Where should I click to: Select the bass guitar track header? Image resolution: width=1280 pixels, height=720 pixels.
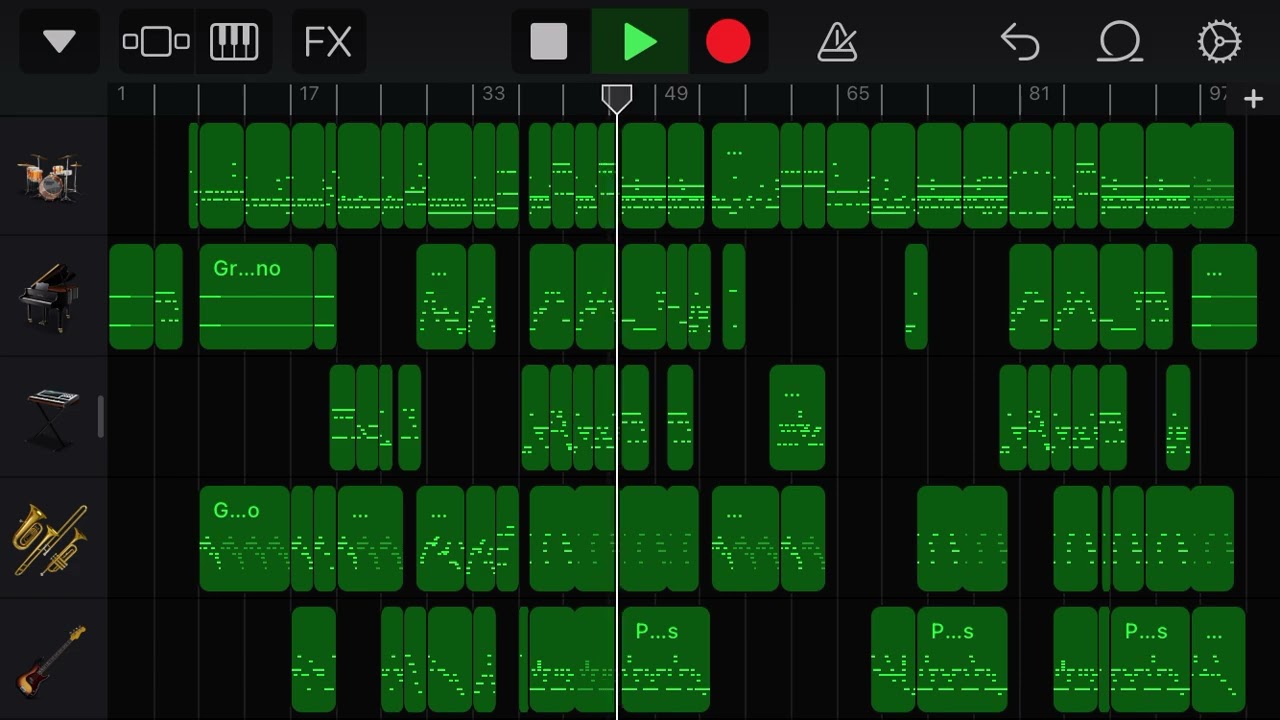point(52,660)
